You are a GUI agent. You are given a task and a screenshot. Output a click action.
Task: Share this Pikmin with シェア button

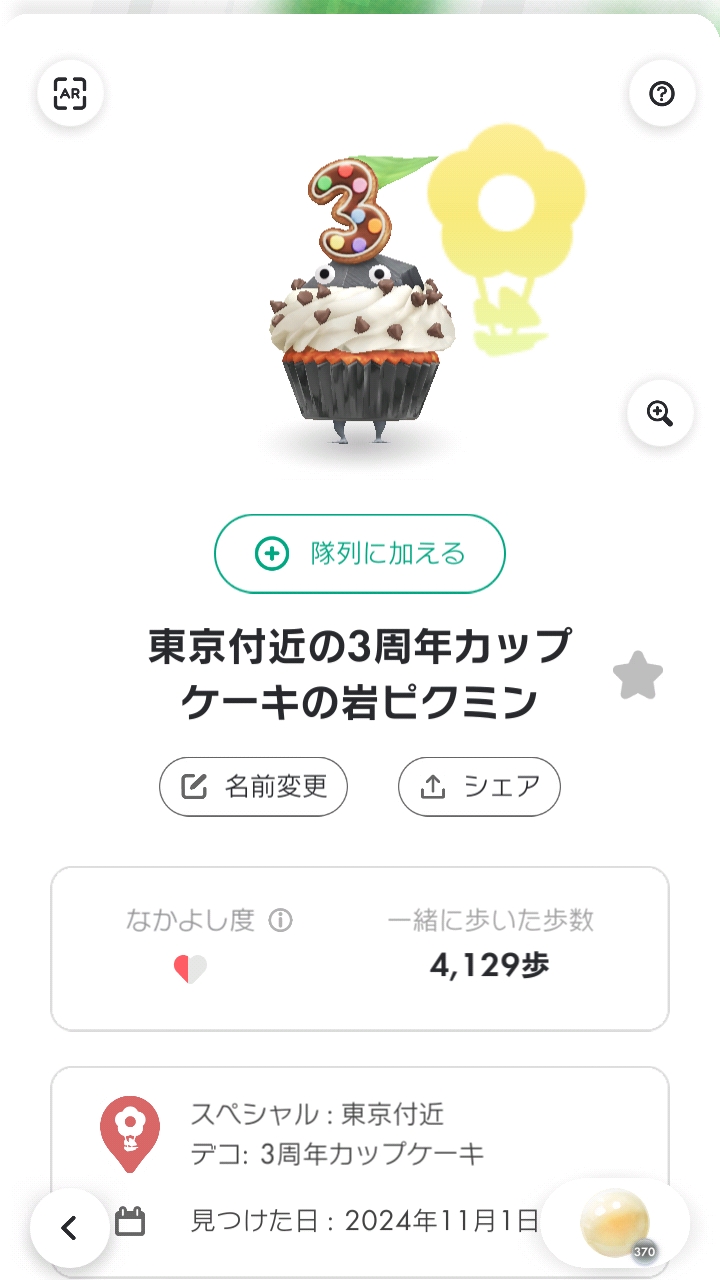coord(479,787)
